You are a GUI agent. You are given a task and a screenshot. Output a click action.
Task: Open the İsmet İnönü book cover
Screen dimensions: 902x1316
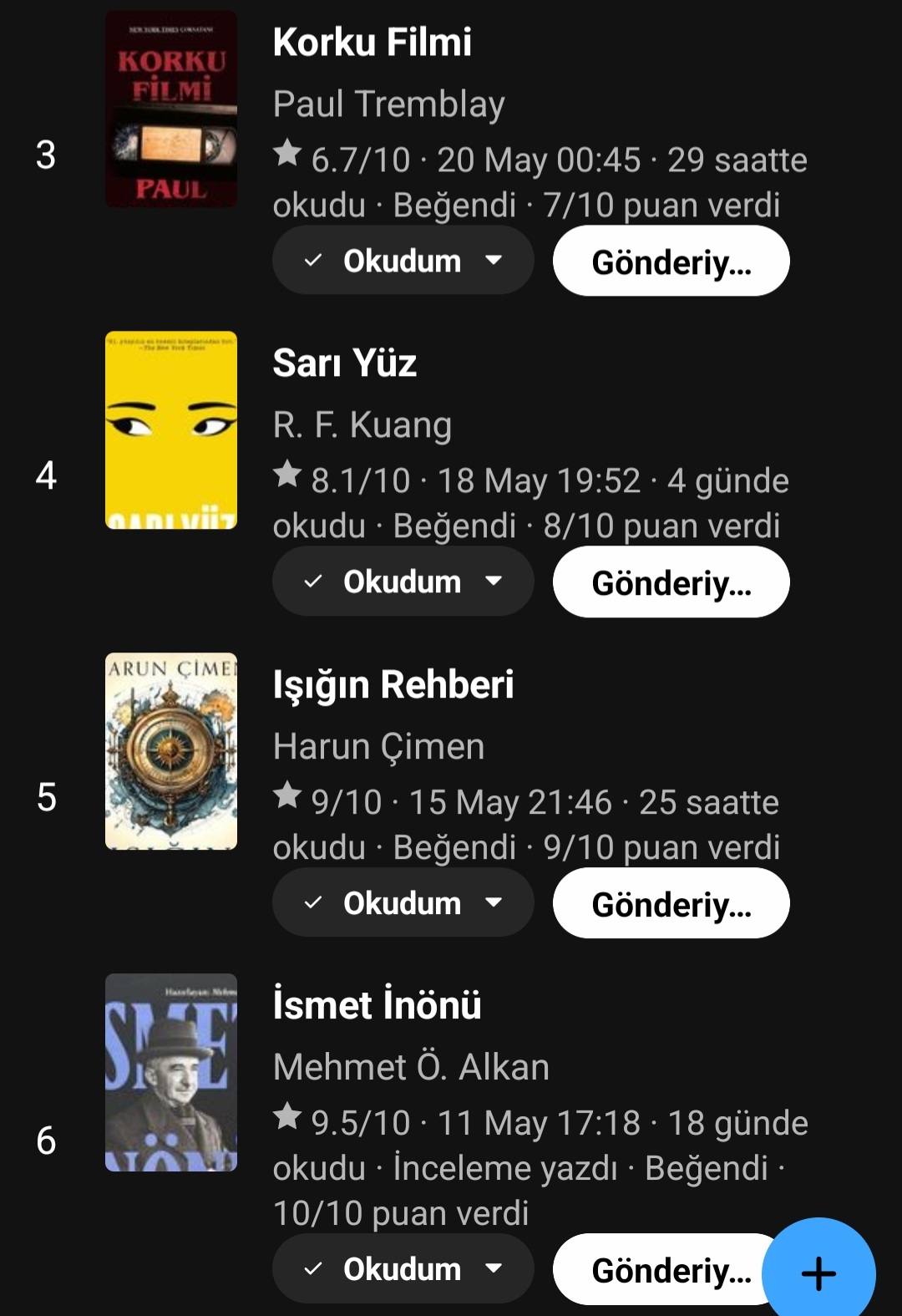pos(170,1072)
